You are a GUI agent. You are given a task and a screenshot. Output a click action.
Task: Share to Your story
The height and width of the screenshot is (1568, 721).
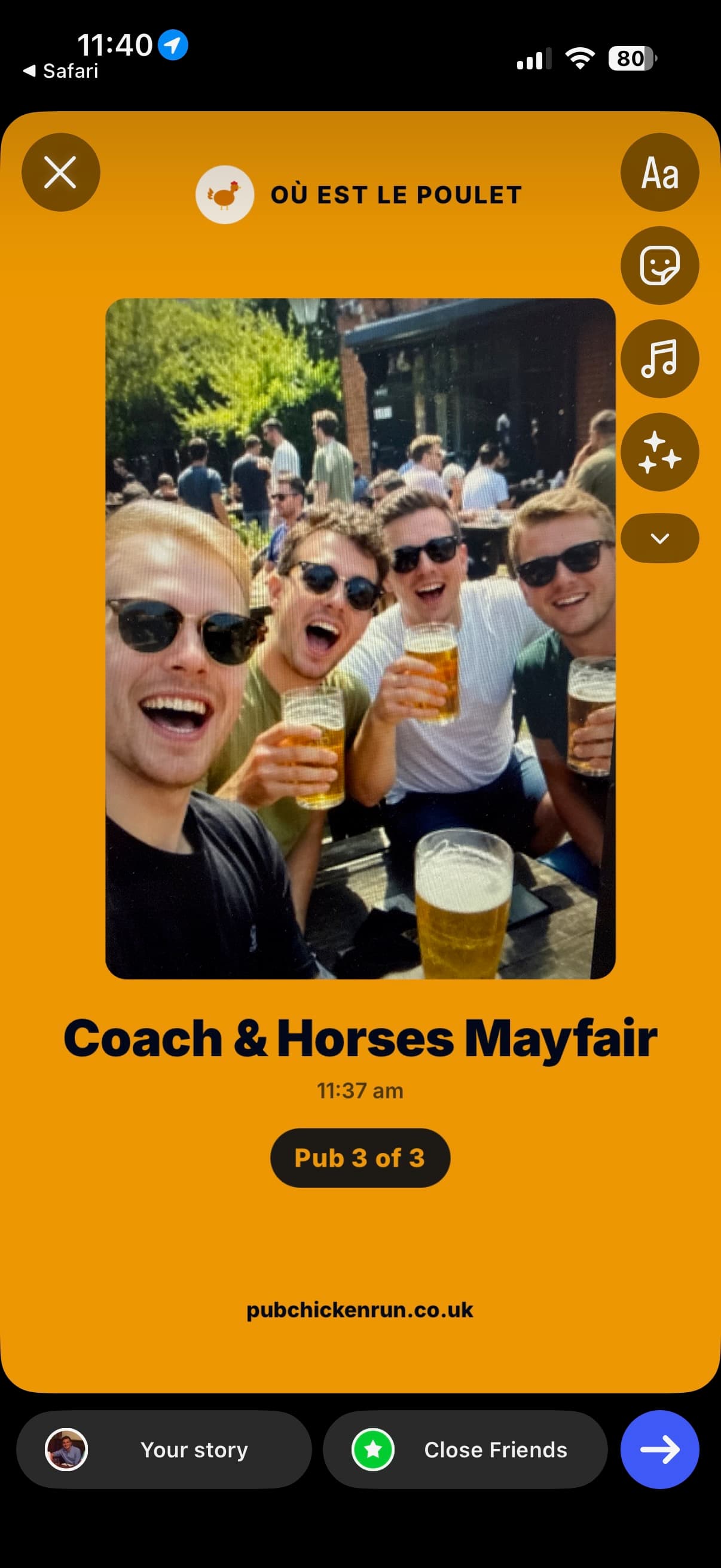[164, 1450]
